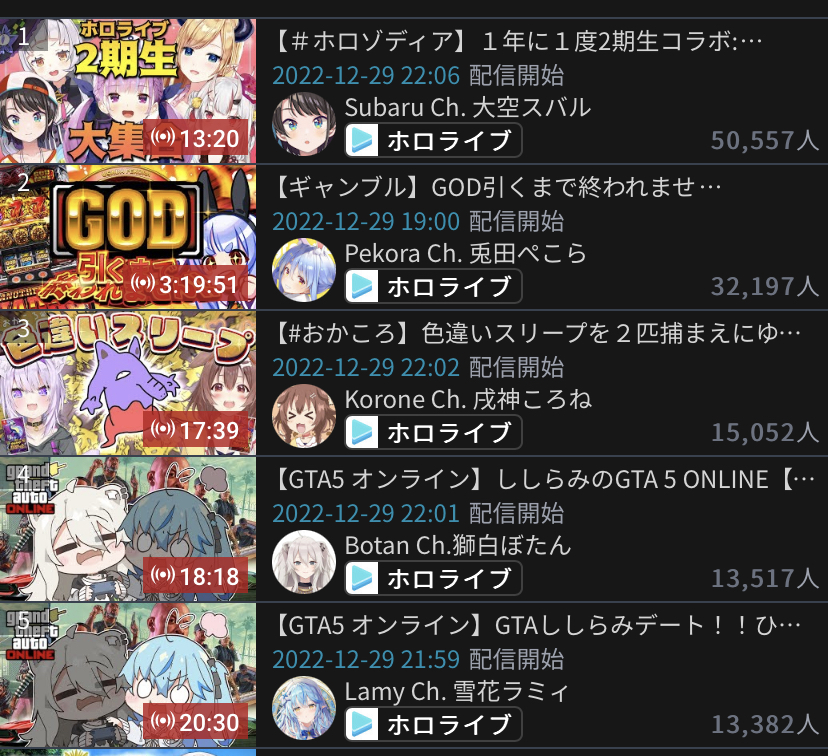Image resolution: width=828 pixels, height=756 pixels.
Task: Open the Pekora Ch. 兎田ぺこら channel
Action: coord(479,253)
